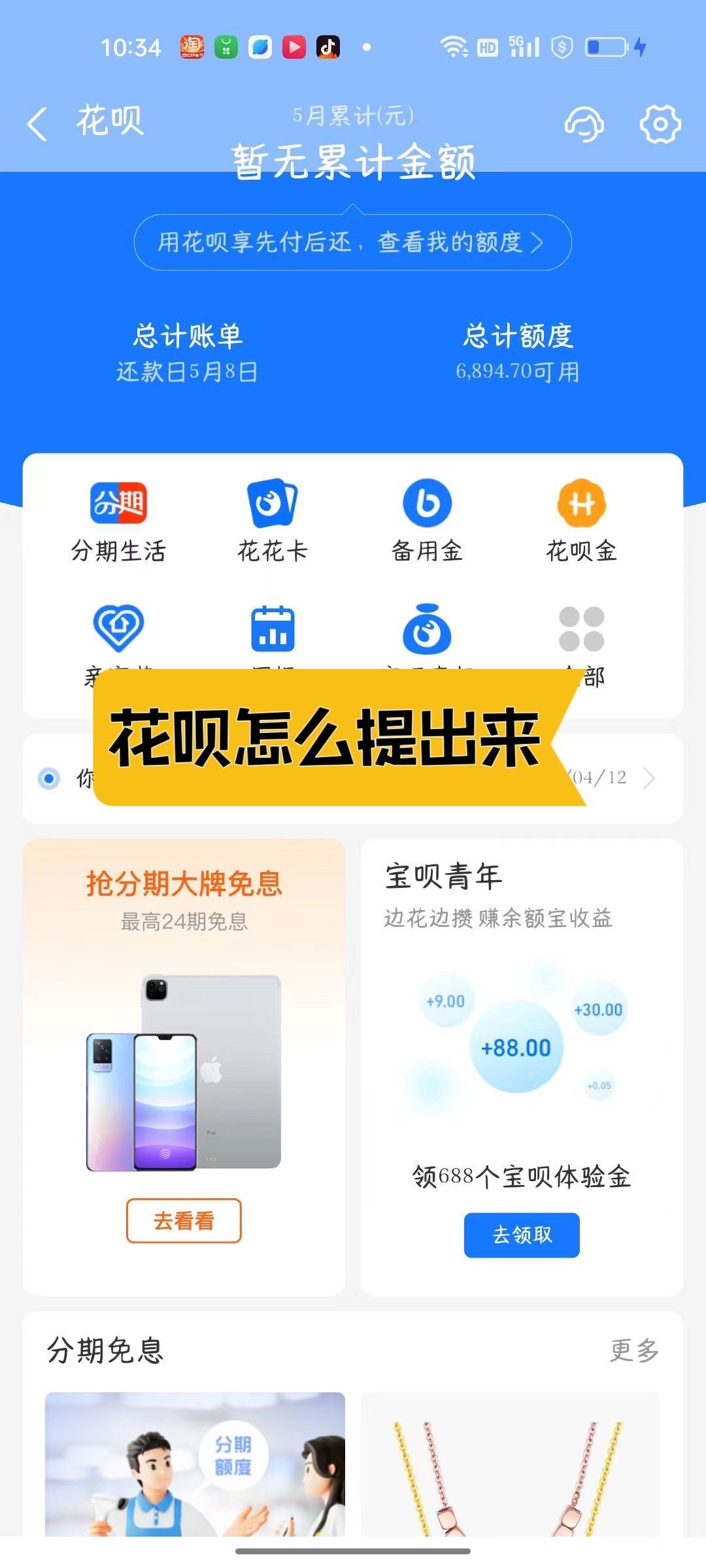Open 花呗 settings gear
706x1568 pixels.
coord(660,123)
